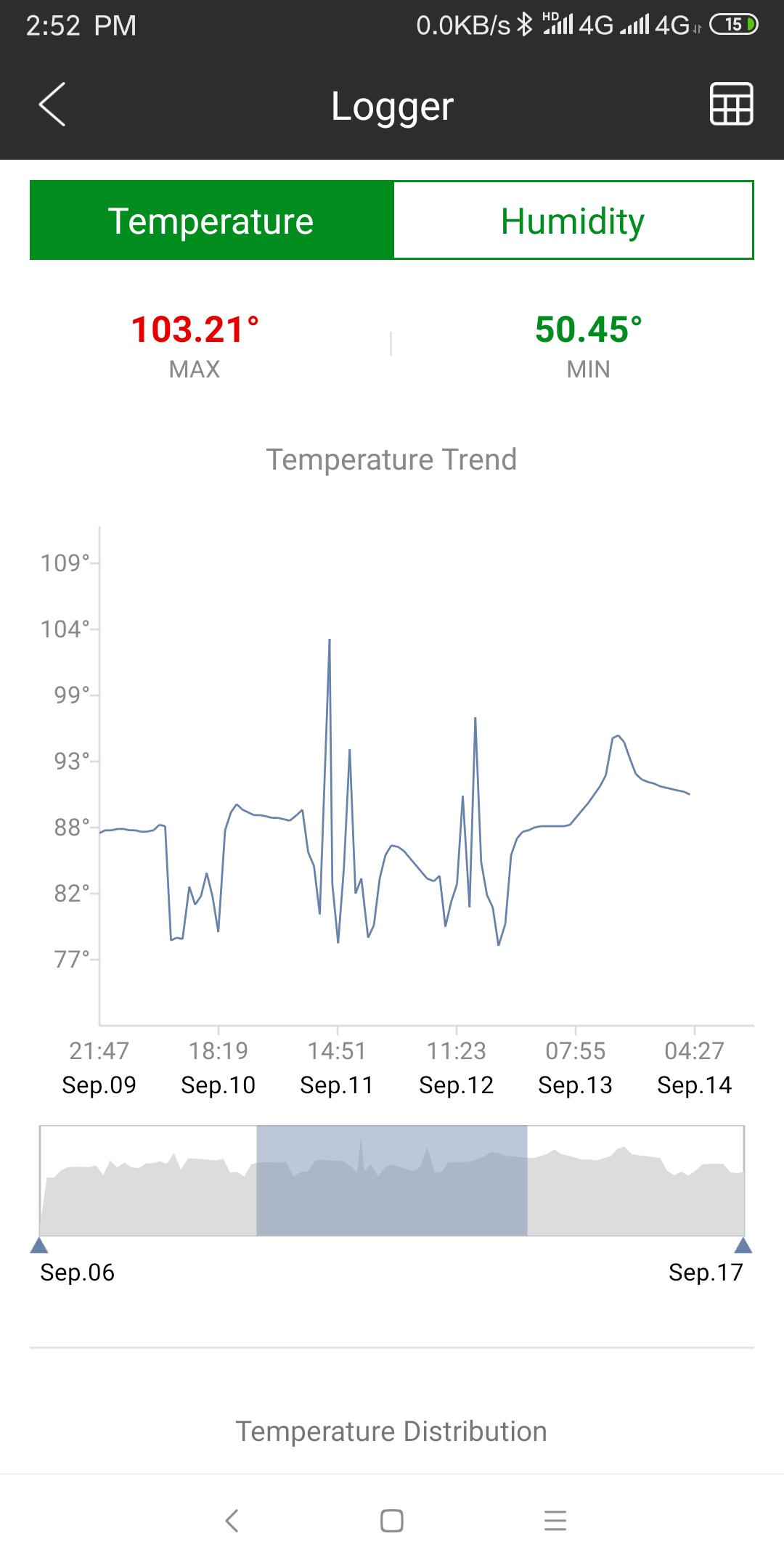Tap the Sep.17 range end handle
The width and height of the screenshot is (784, 1568).
[x=743, y=1246]
